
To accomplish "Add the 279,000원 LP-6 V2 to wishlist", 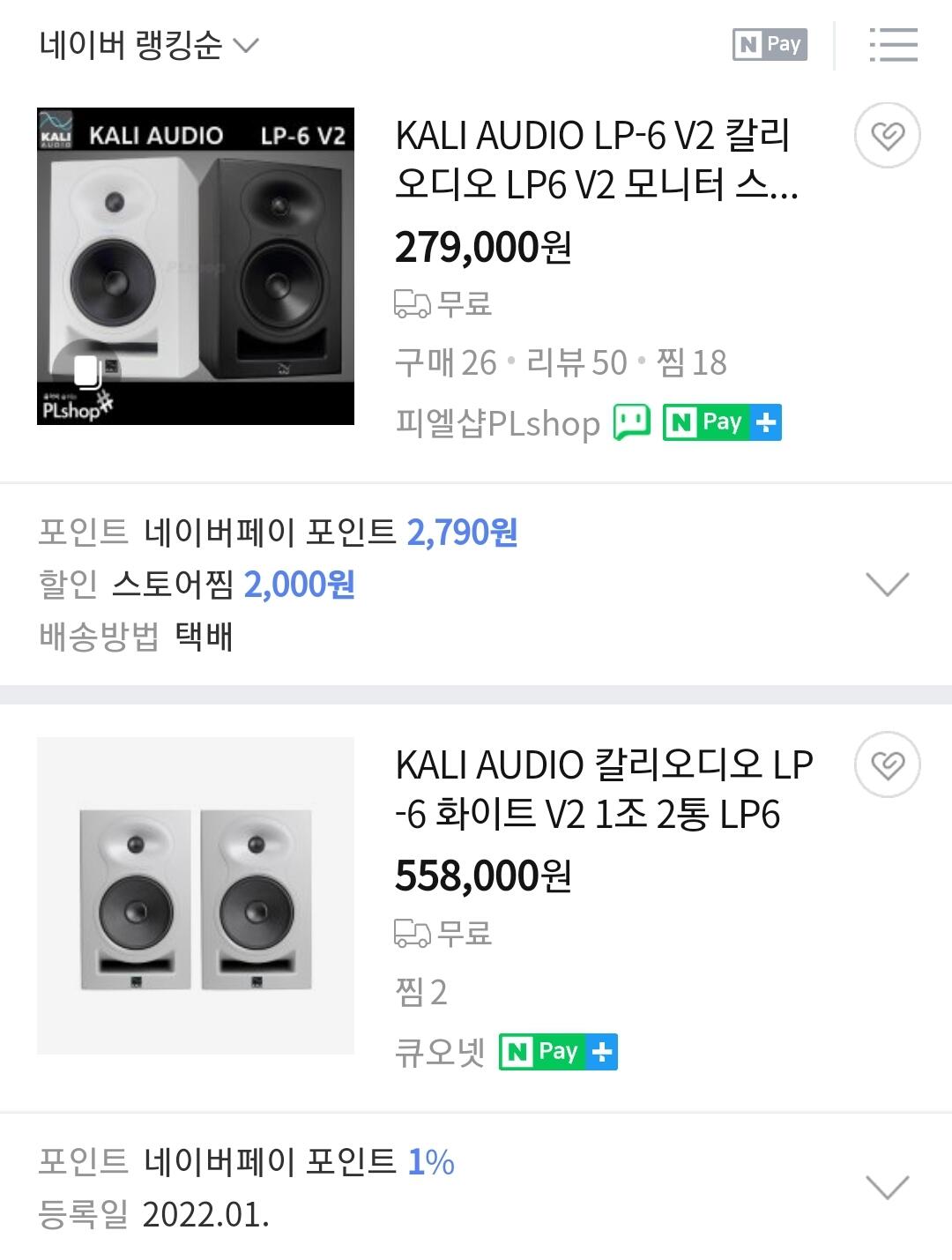I will point(887,136).
